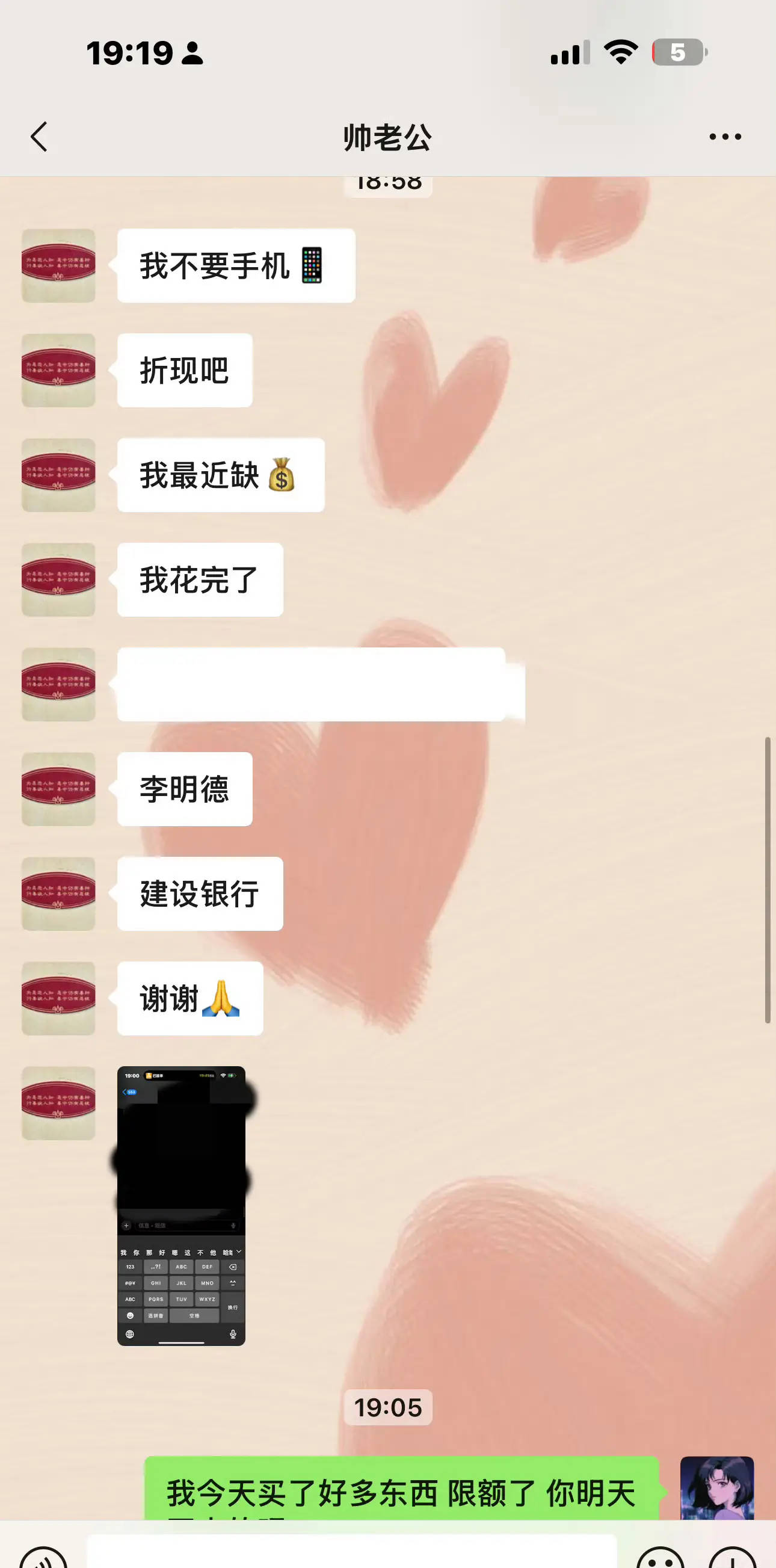776x1568 pixels.
Task: Focus the message text input field
Action: tap(352, 1552)
